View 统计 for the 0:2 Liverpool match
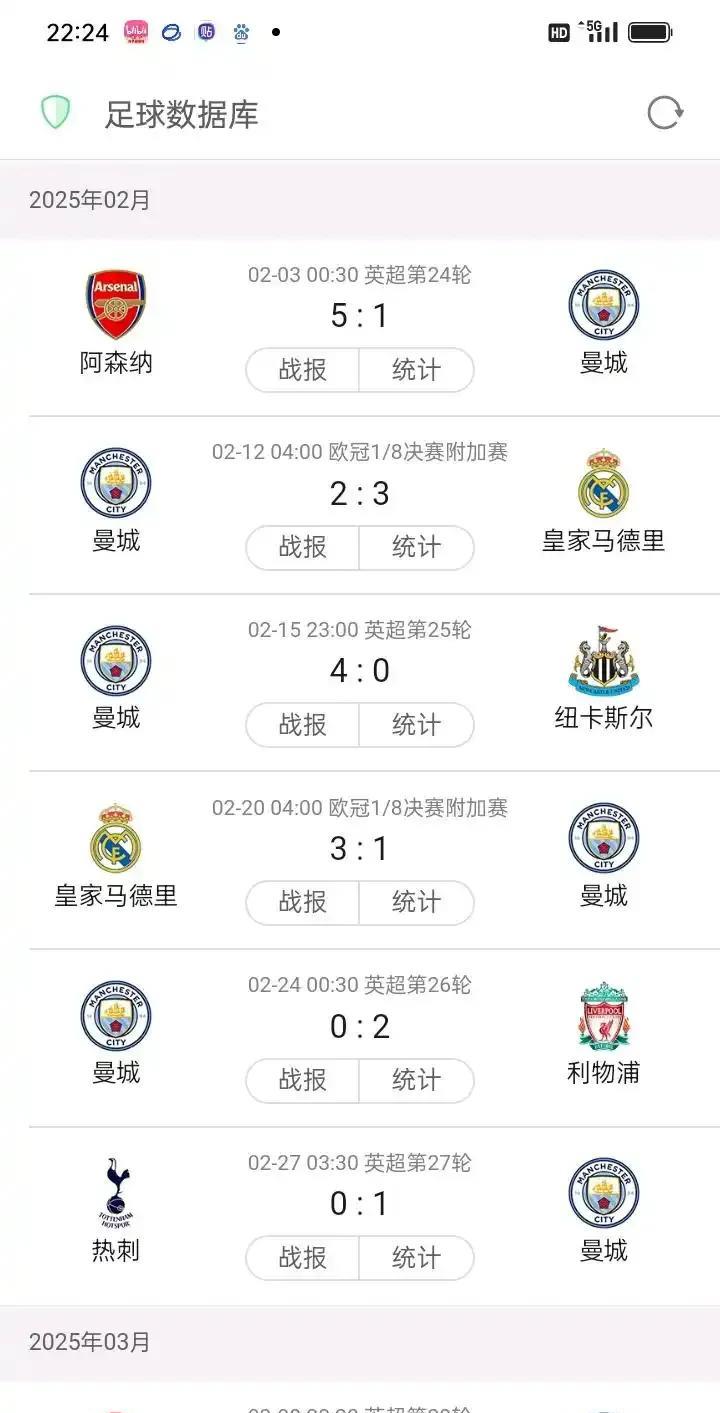Viewport: 720px width, 1413px height. coord(416,1080)
